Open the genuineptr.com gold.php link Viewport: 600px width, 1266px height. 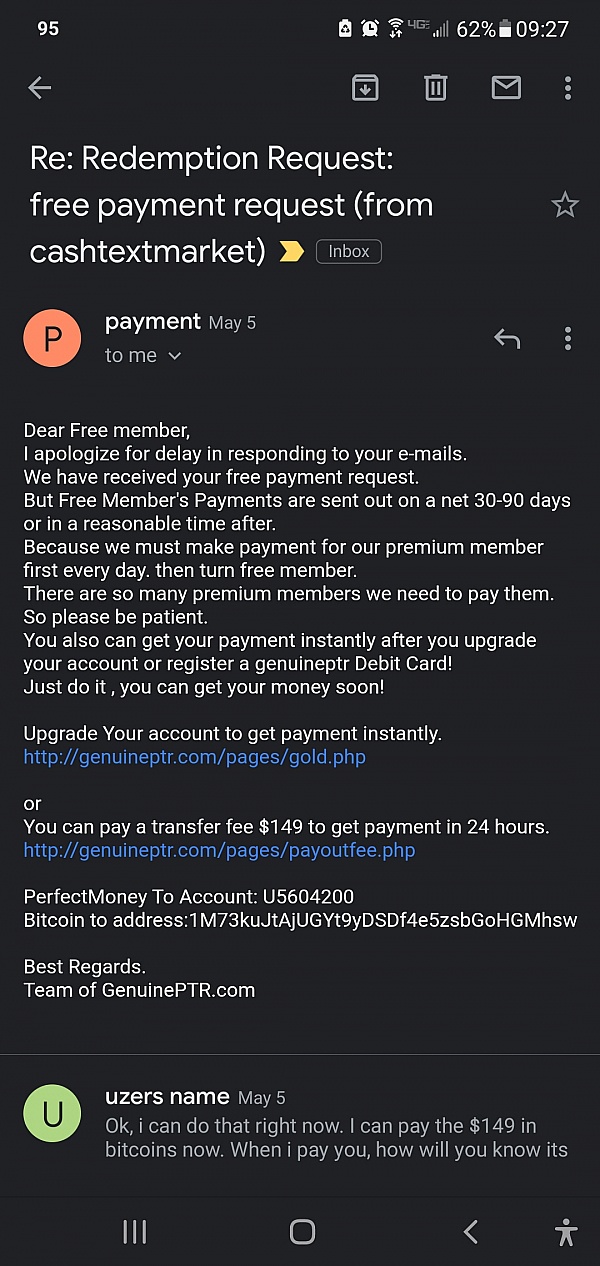pos(195,757)
